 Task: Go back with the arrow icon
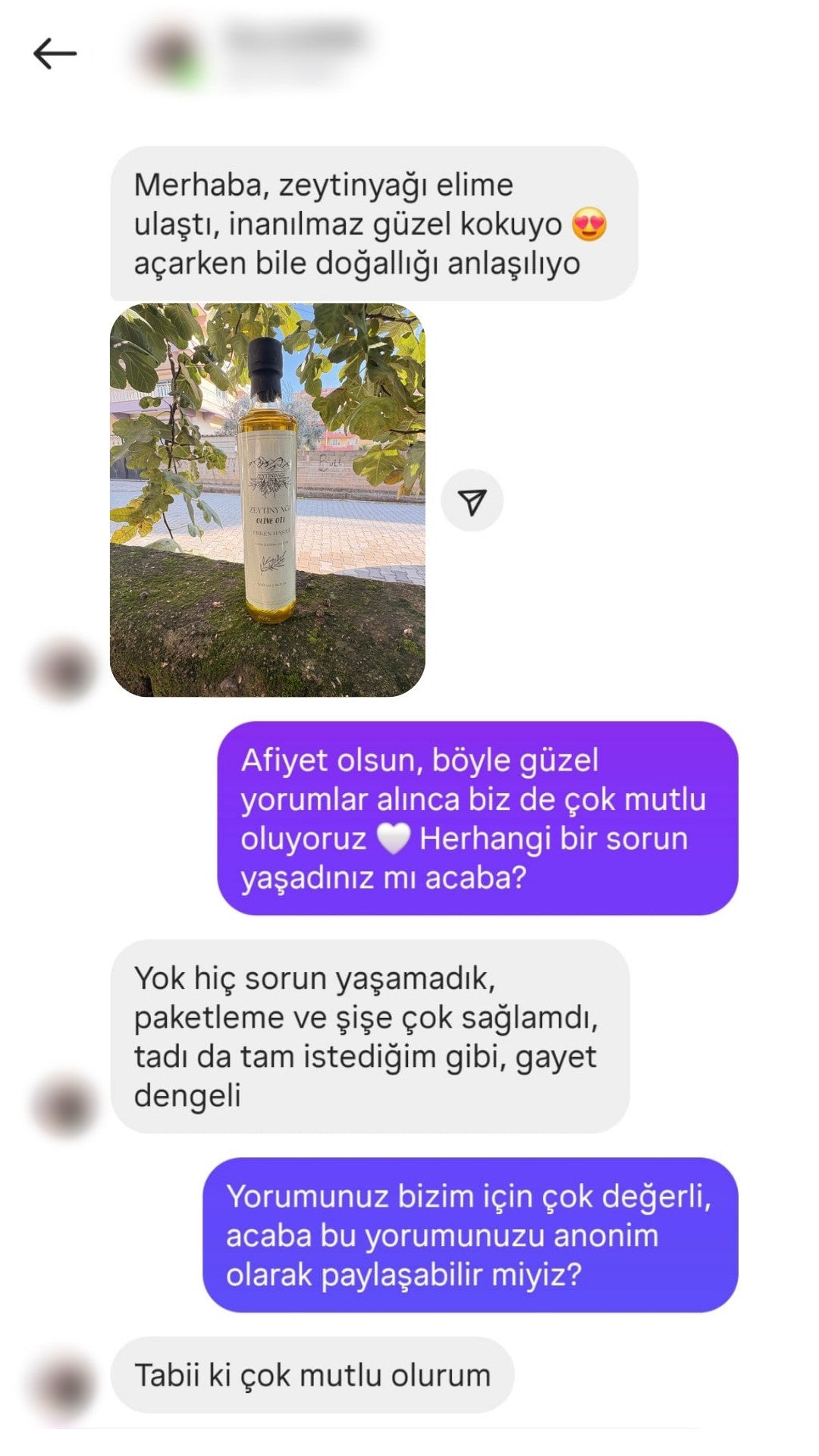pyautogui.click(x=55, y=54)
